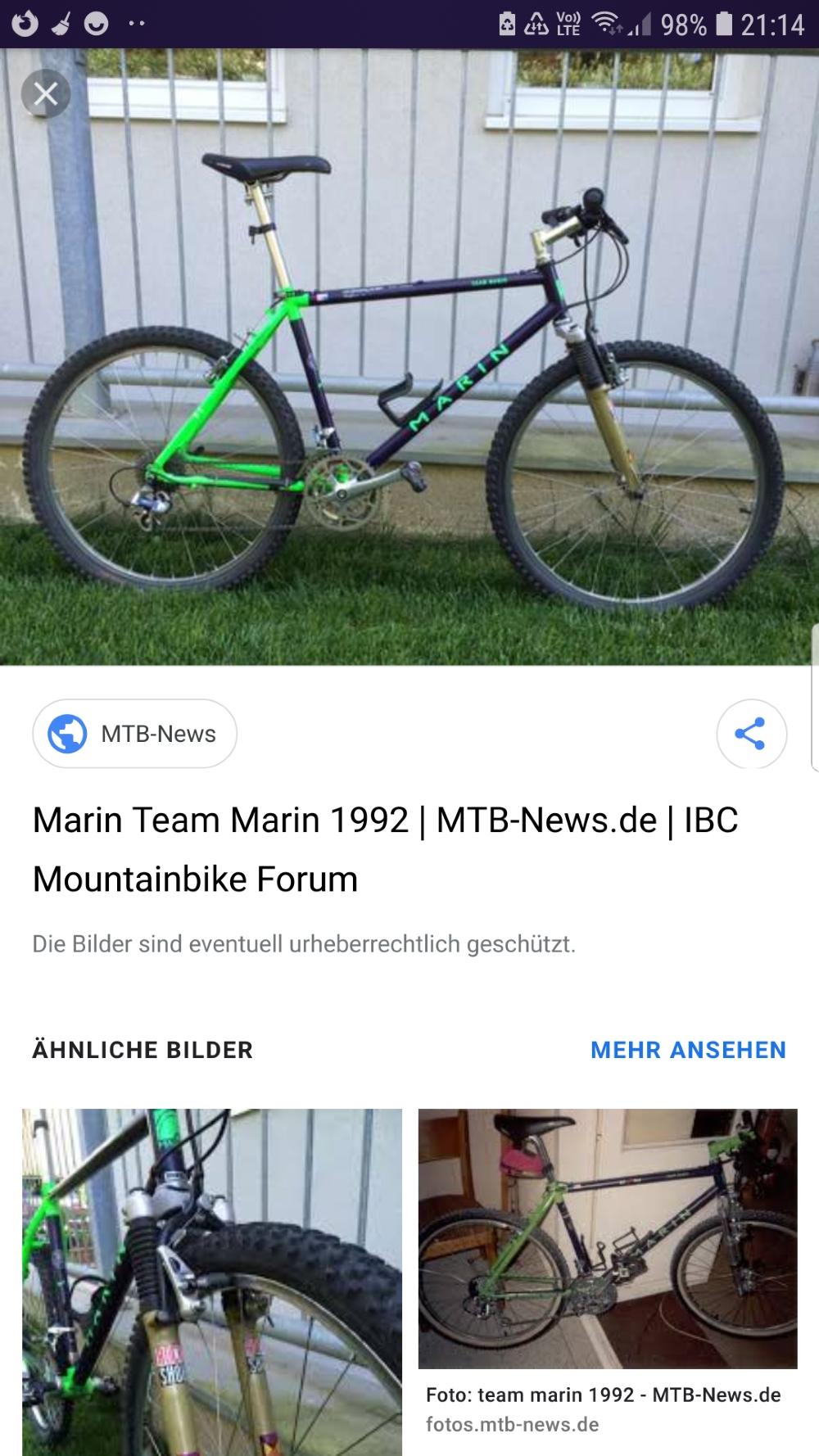Open similar image Foto: team marin 1992

(608, 1238)
